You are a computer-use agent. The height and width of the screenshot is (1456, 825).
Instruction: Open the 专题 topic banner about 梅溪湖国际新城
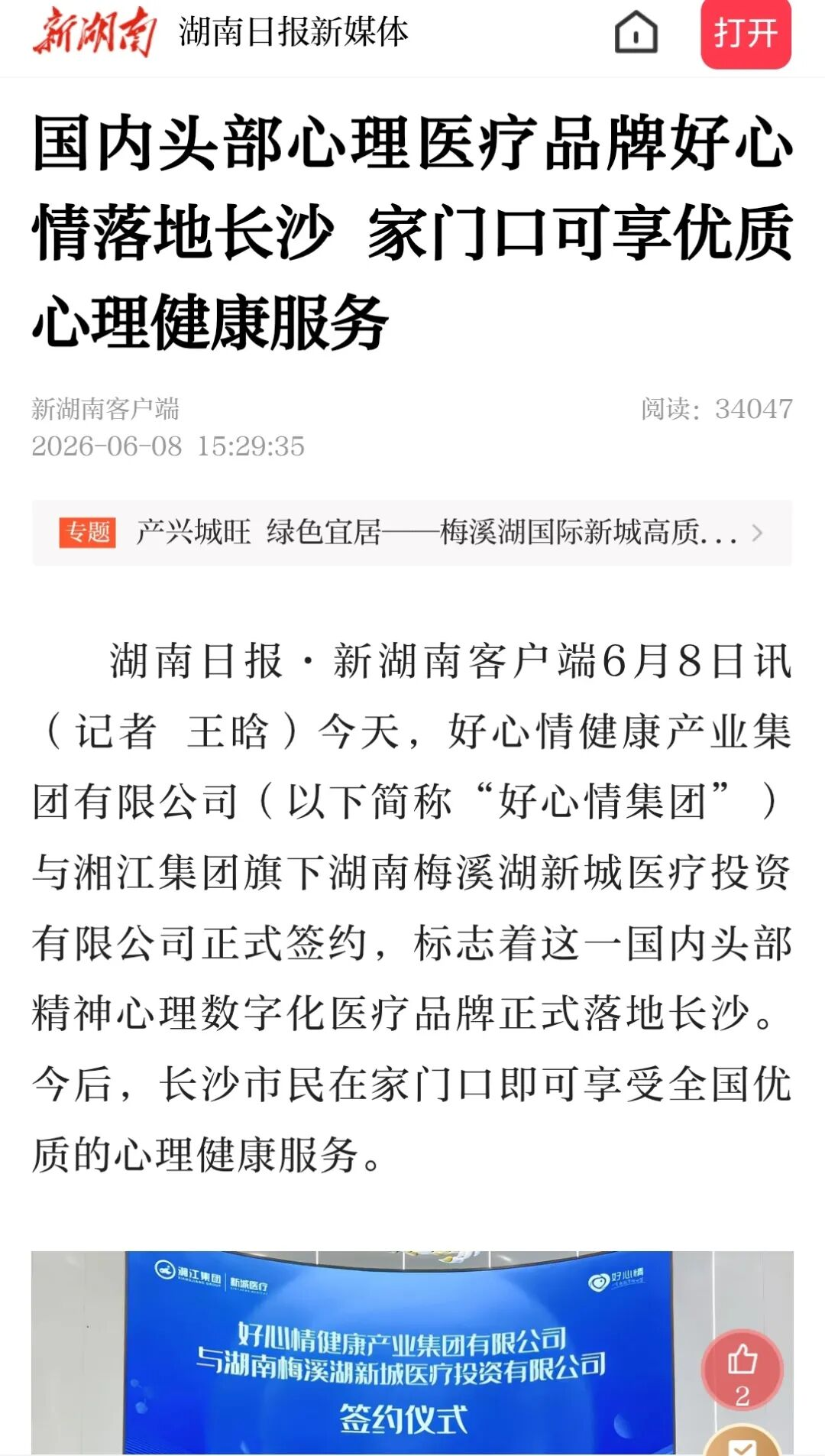point(412,533)
